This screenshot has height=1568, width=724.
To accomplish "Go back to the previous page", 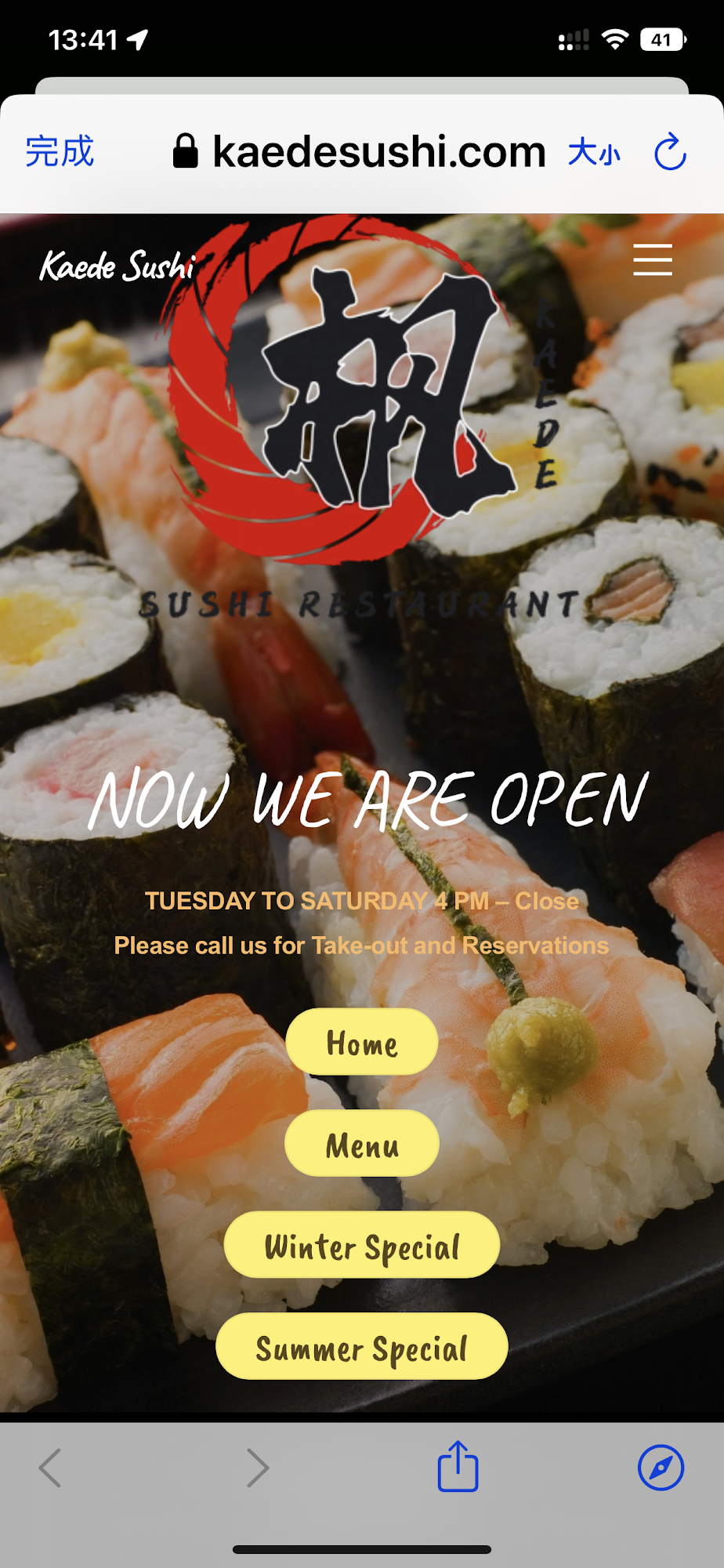I will click(x=51, y=1468).
